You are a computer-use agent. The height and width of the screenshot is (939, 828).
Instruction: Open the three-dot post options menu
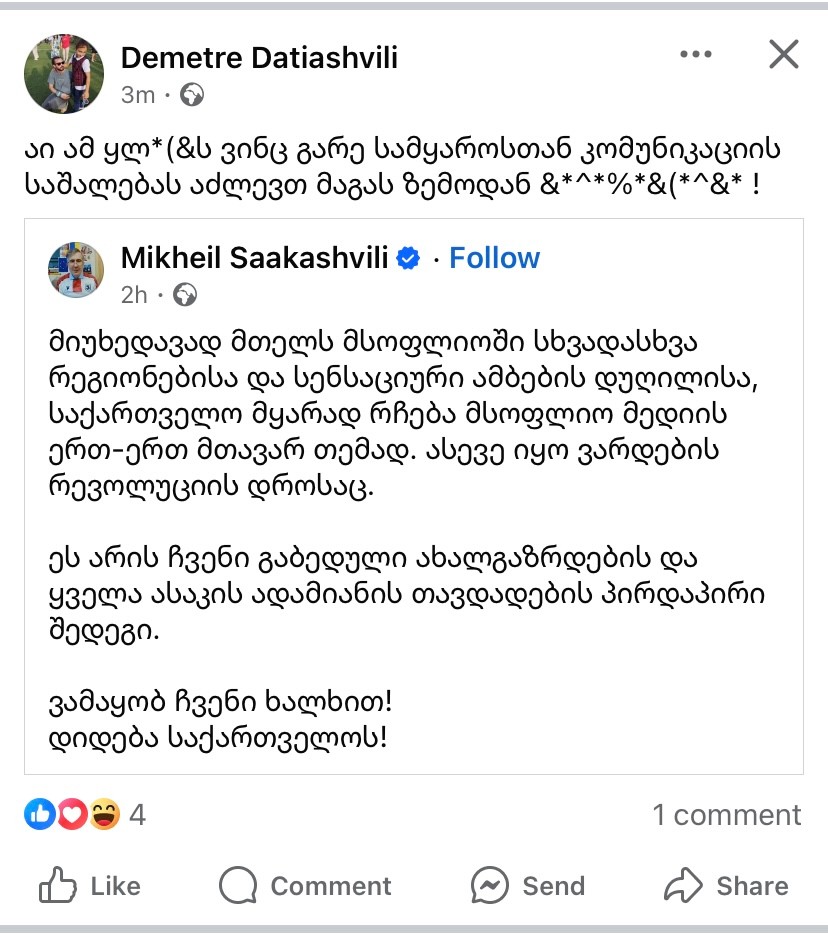(x=696, y=55)
